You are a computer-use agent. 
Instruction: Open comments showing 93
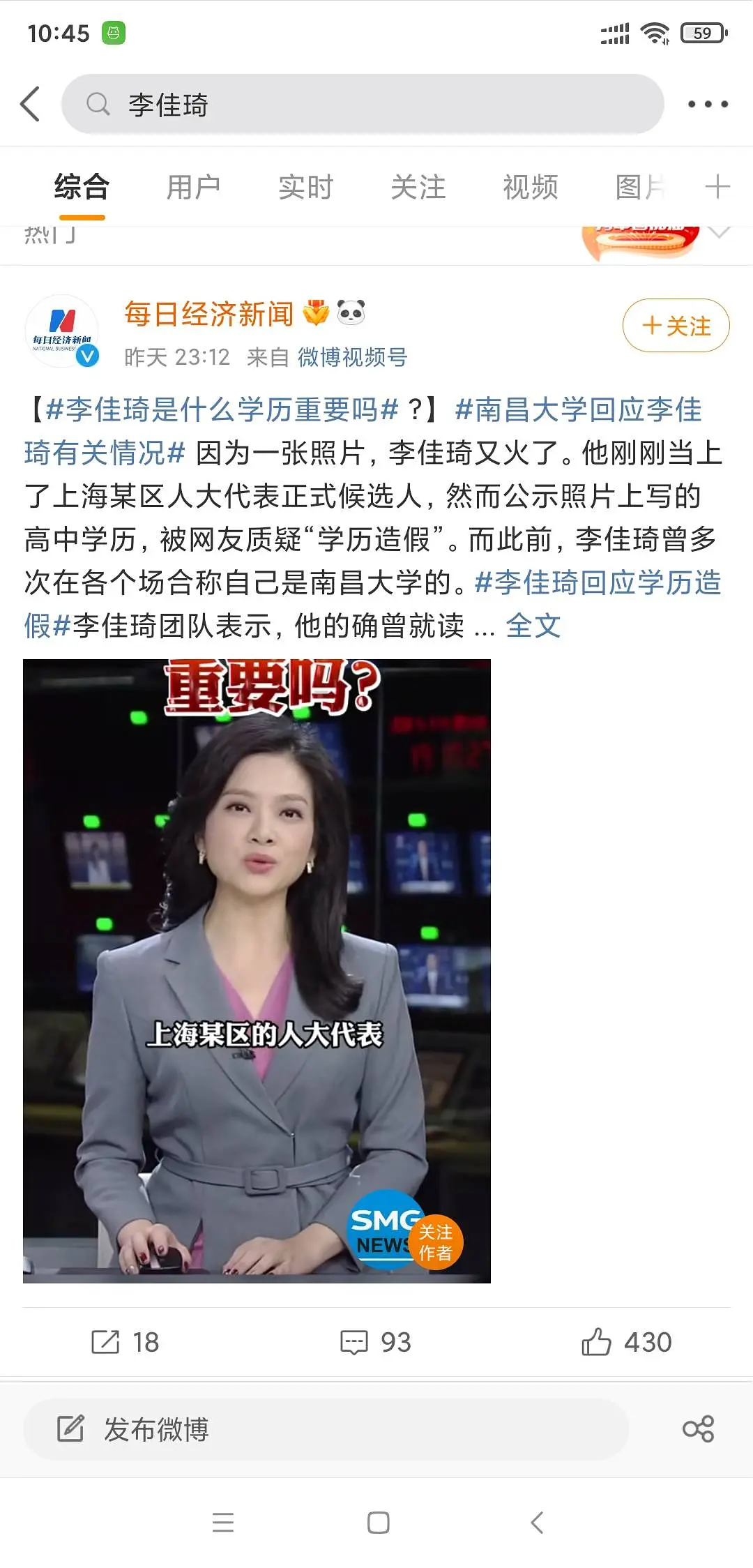click(x=376, y=1342)
